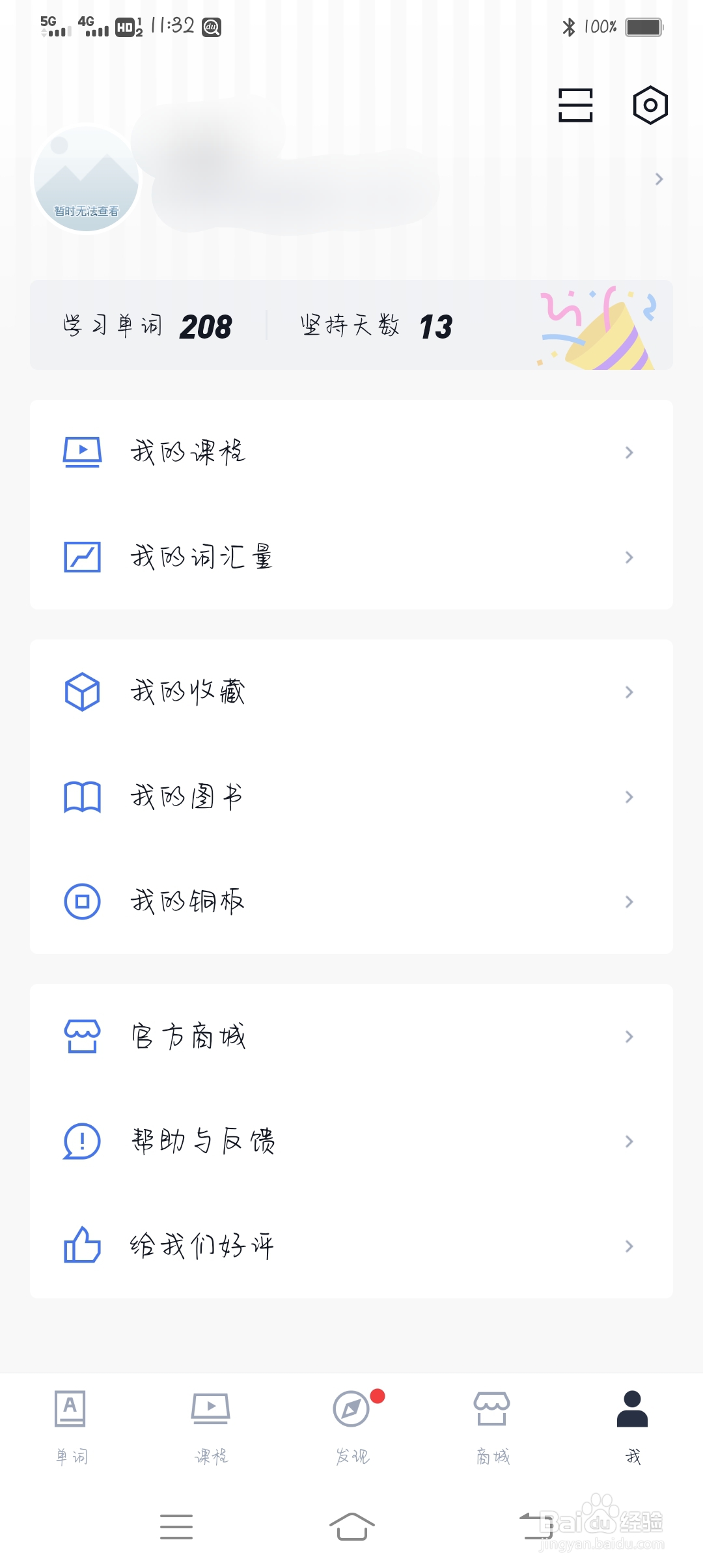Open the scan icon at top
Screen dimensions: 703x1568
[575, 105]
